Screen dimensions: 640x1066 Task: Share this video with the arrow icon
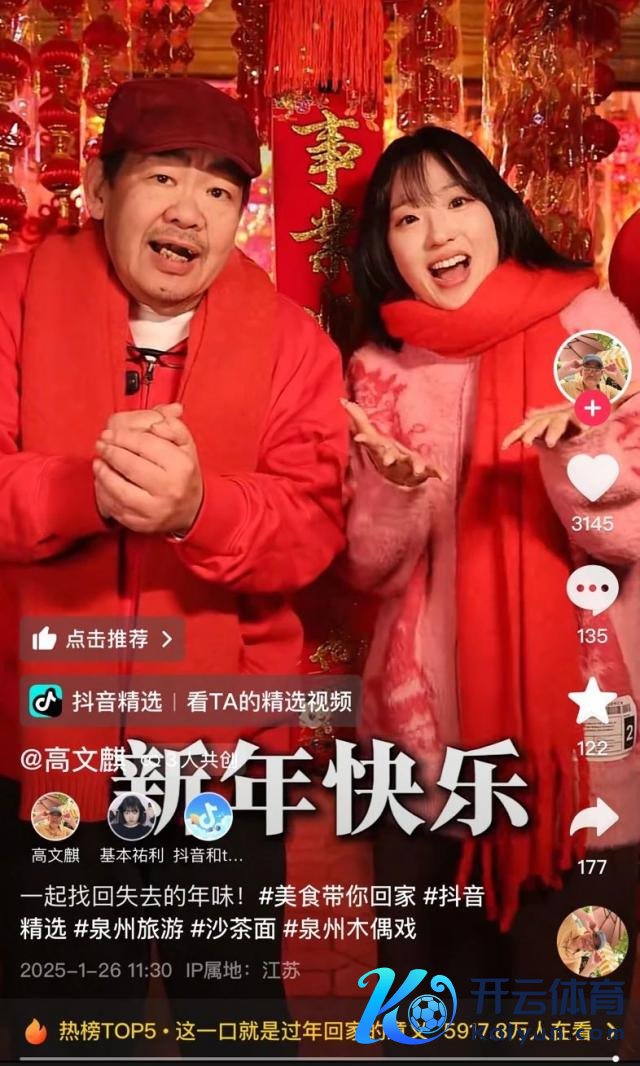[593, 820]
